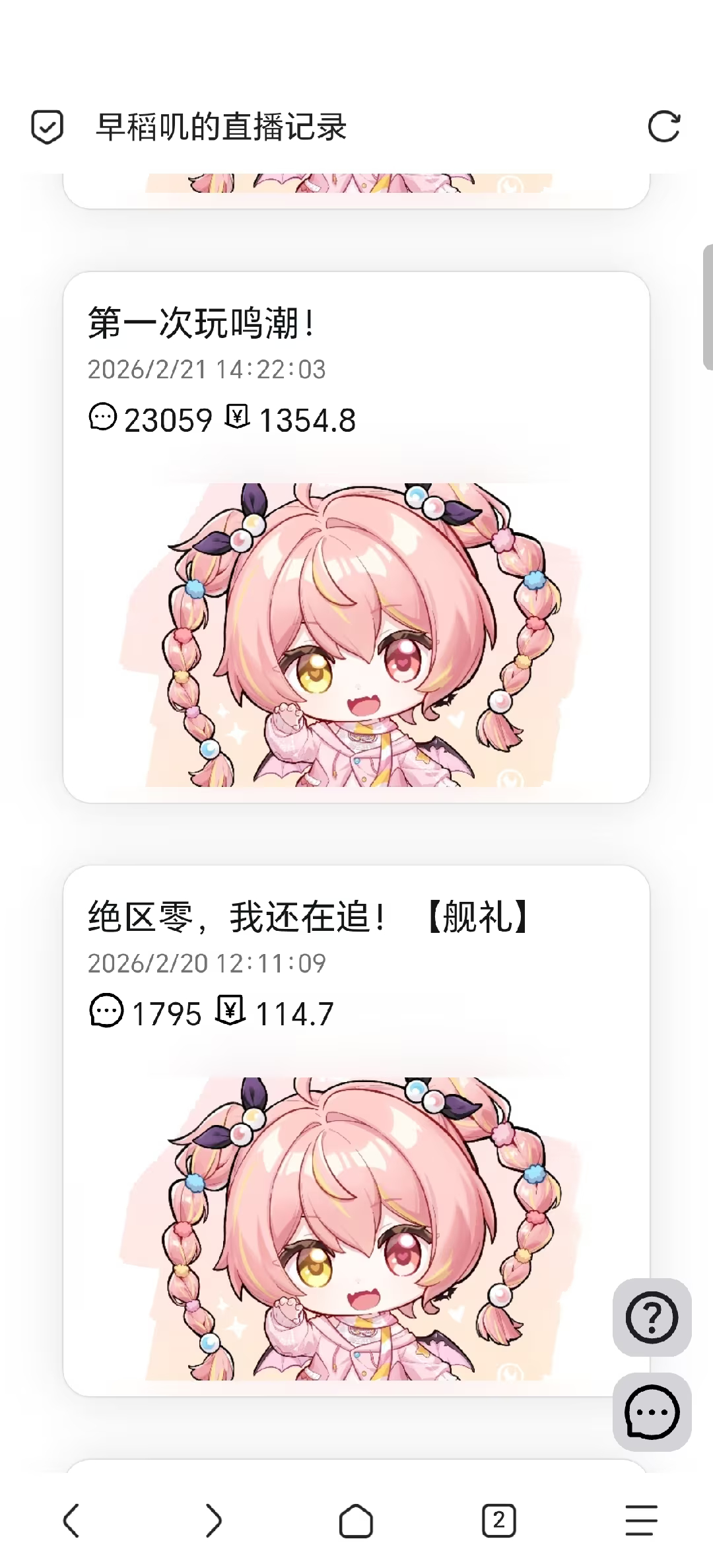Tap the shield security icon

48,127
